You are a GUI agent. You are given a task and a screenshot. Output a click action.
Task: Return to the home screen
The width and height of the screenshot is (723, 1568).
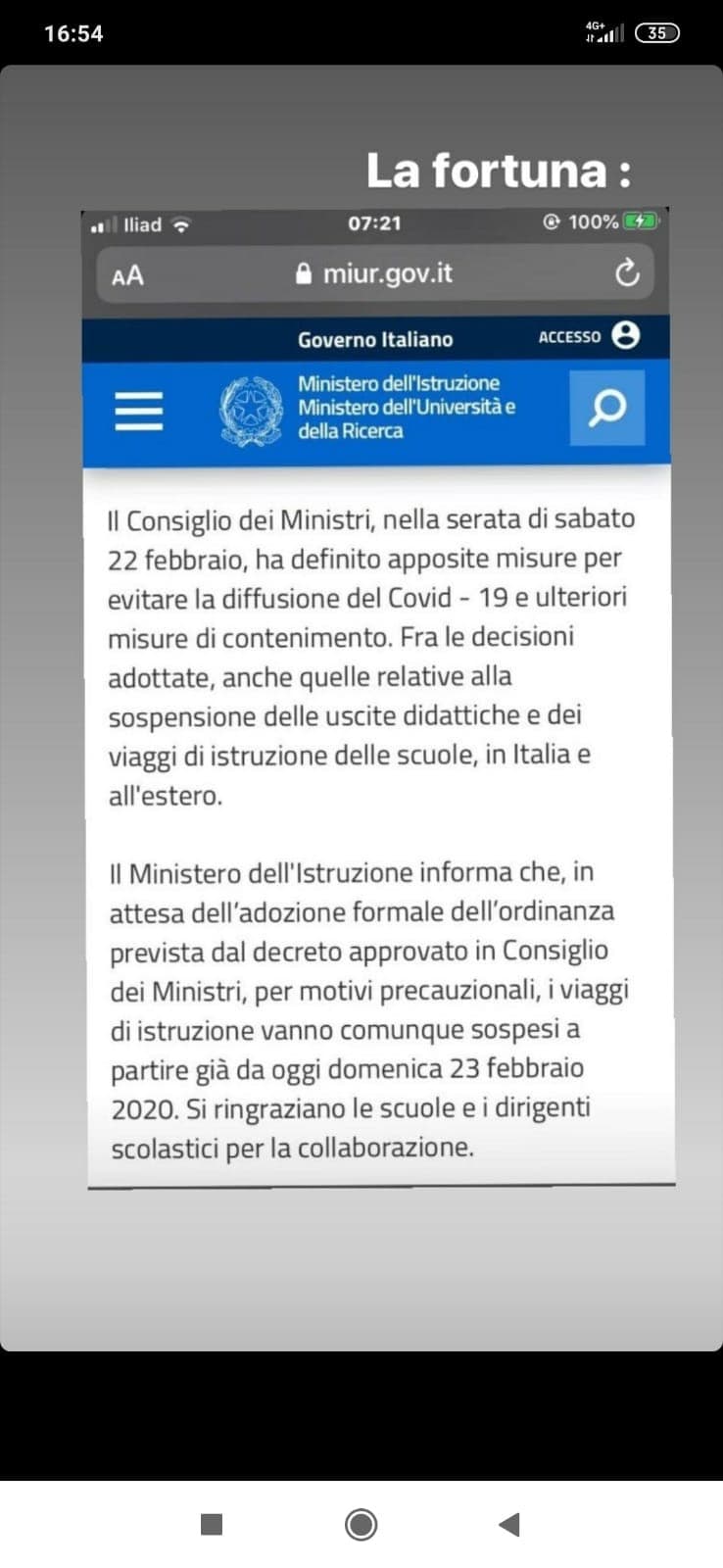361,1524
